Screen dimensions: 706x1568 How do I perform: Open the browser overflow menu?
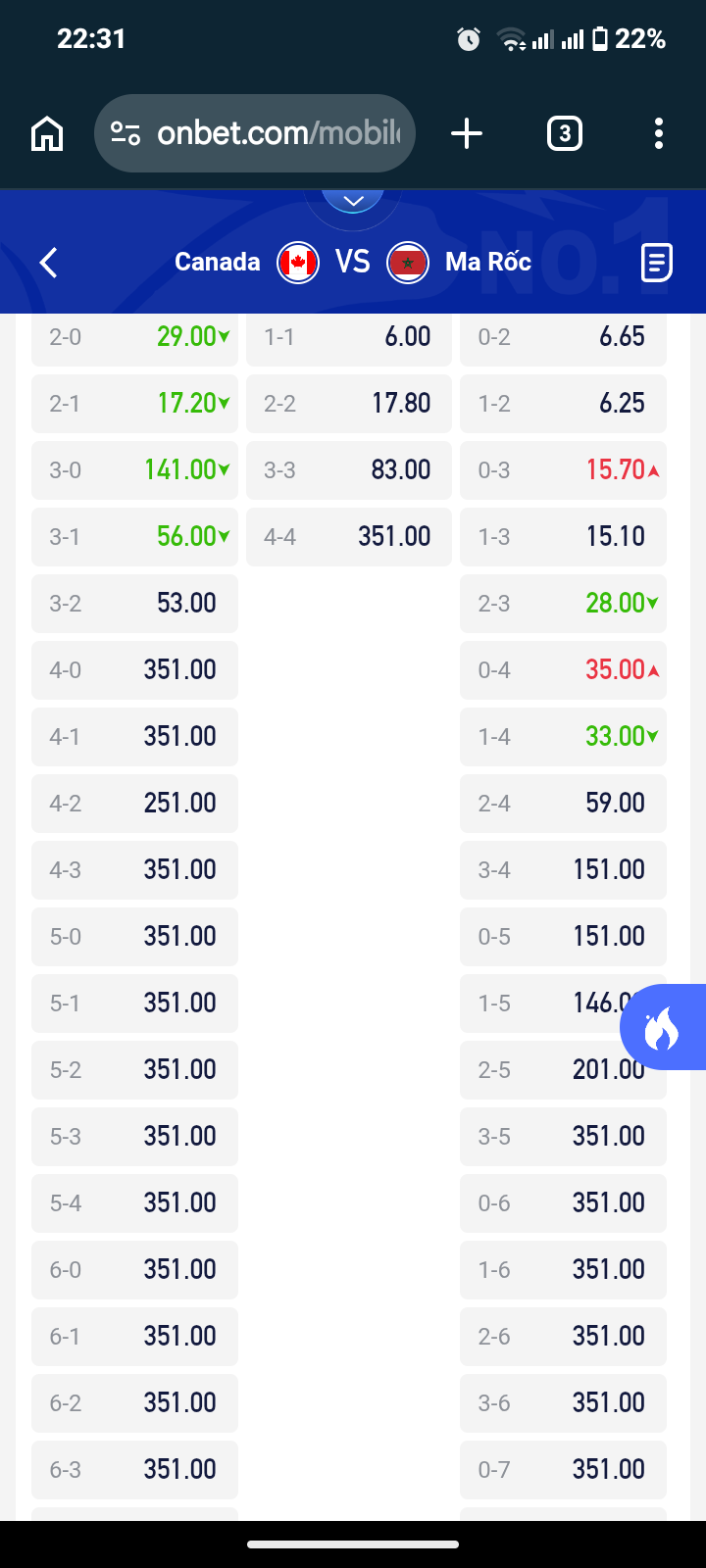point(659,133)
